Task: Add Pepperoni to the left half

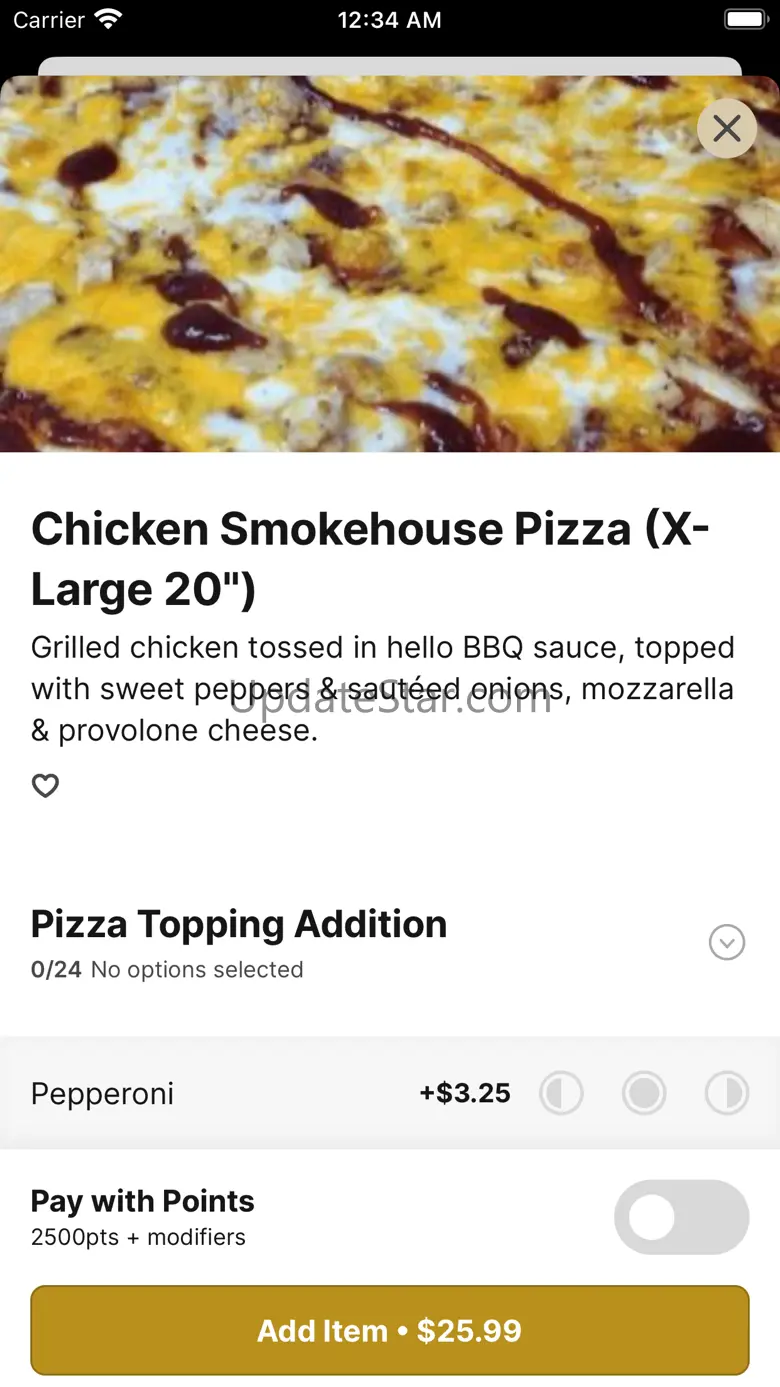Action: coord(562,1094)
